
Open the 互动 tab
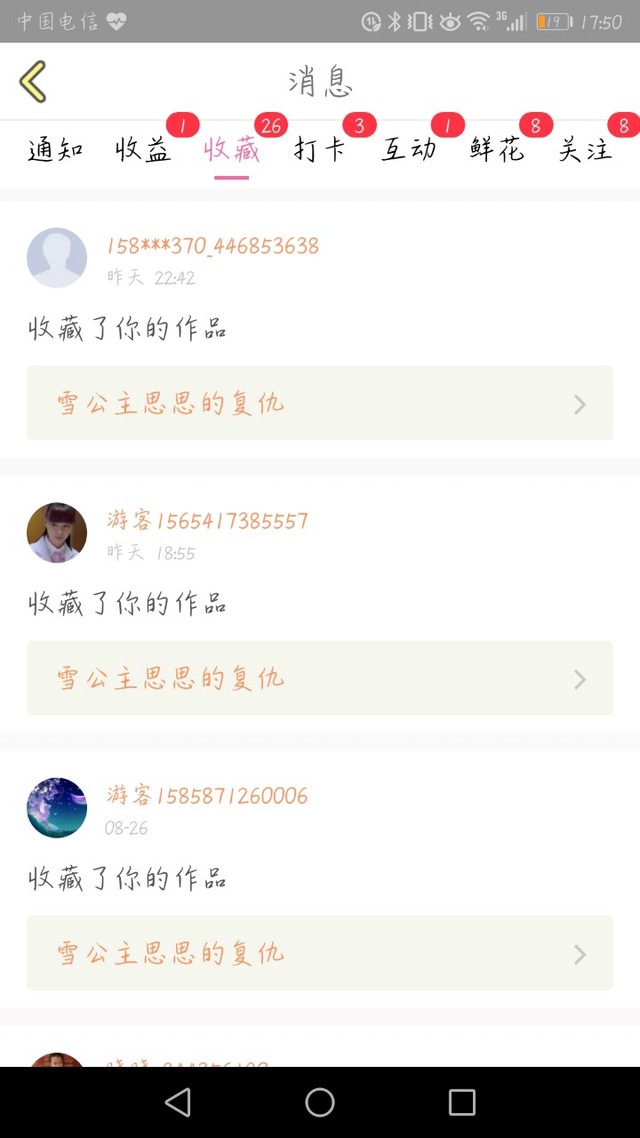coord(408,151)
